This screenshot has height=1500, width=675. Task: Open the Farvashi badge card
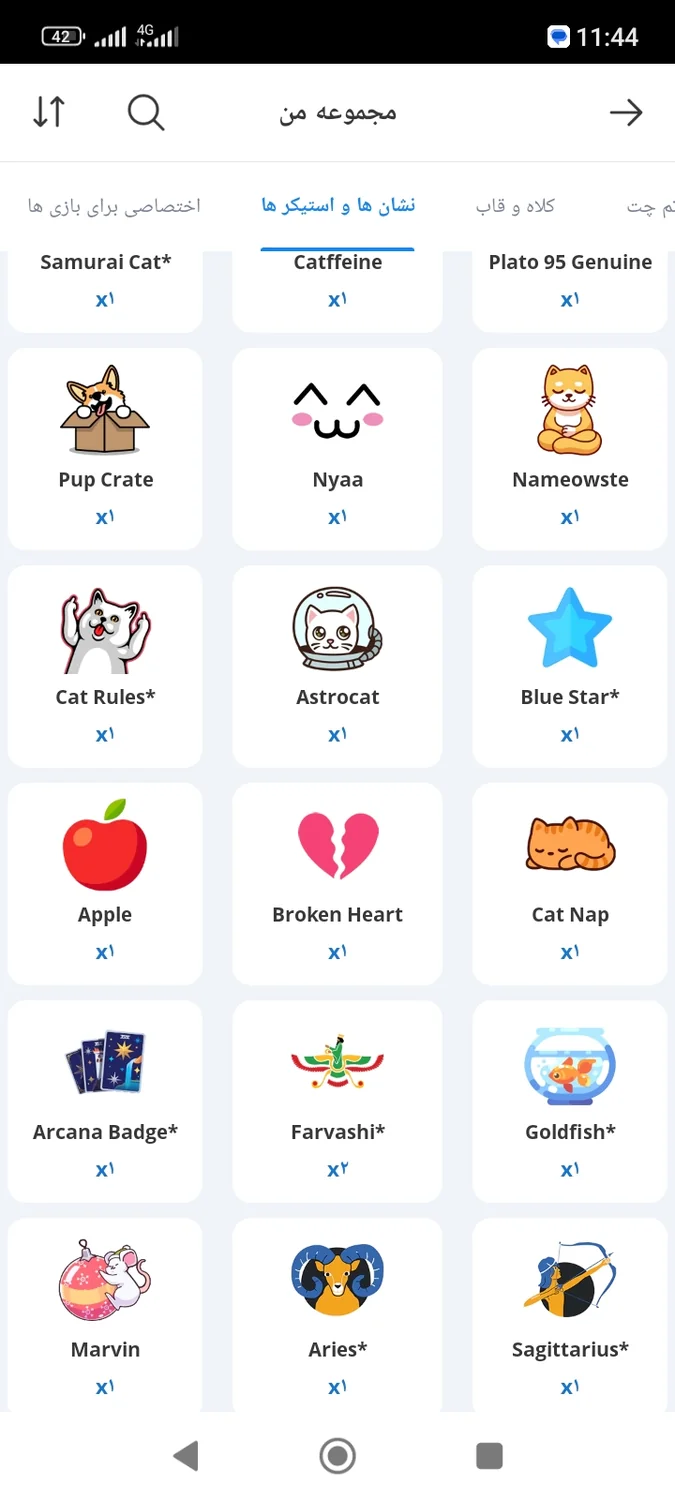coord(337,1099)
